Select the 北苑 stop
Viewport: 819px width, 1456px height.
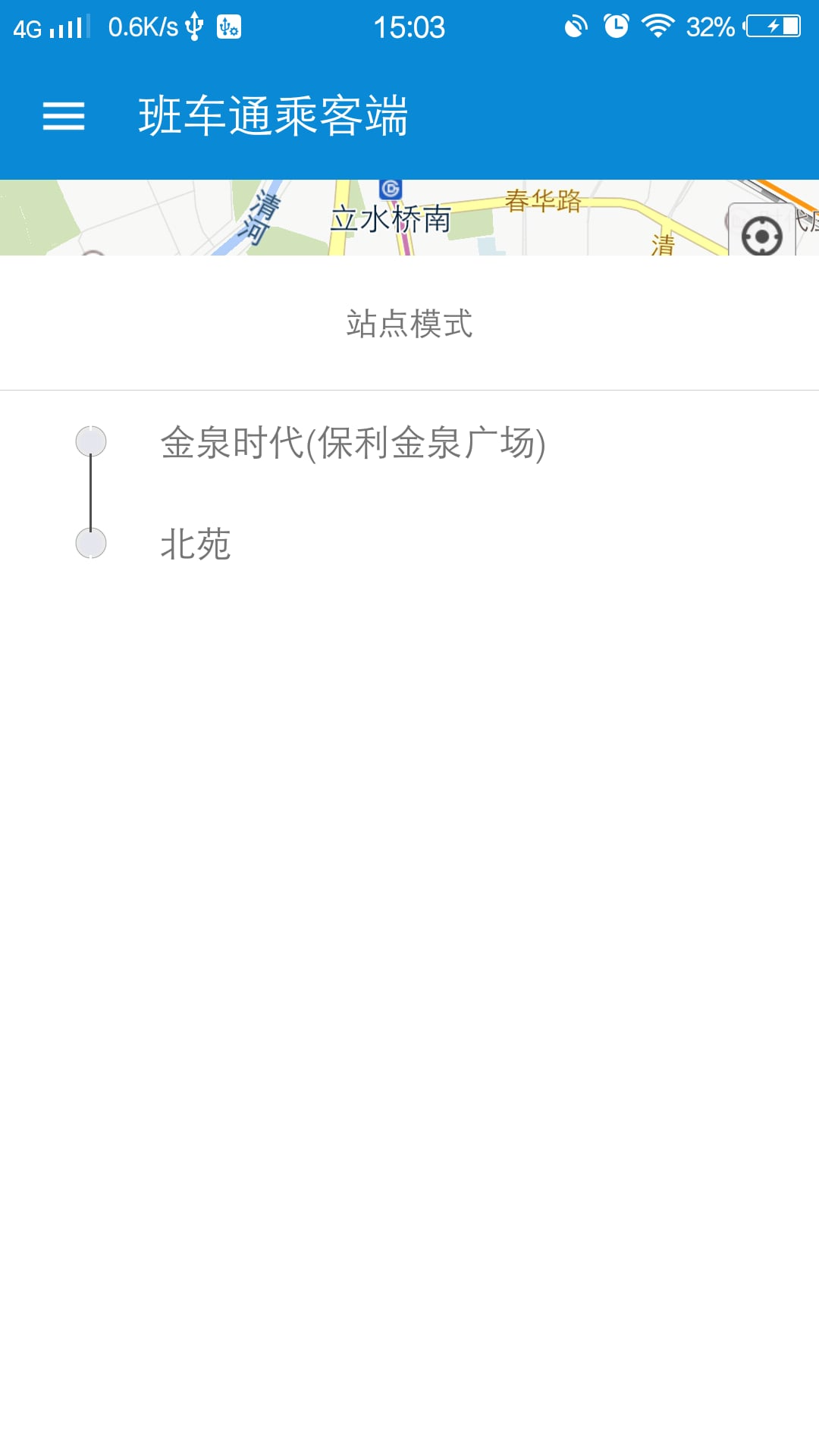(x=196, y=544)
